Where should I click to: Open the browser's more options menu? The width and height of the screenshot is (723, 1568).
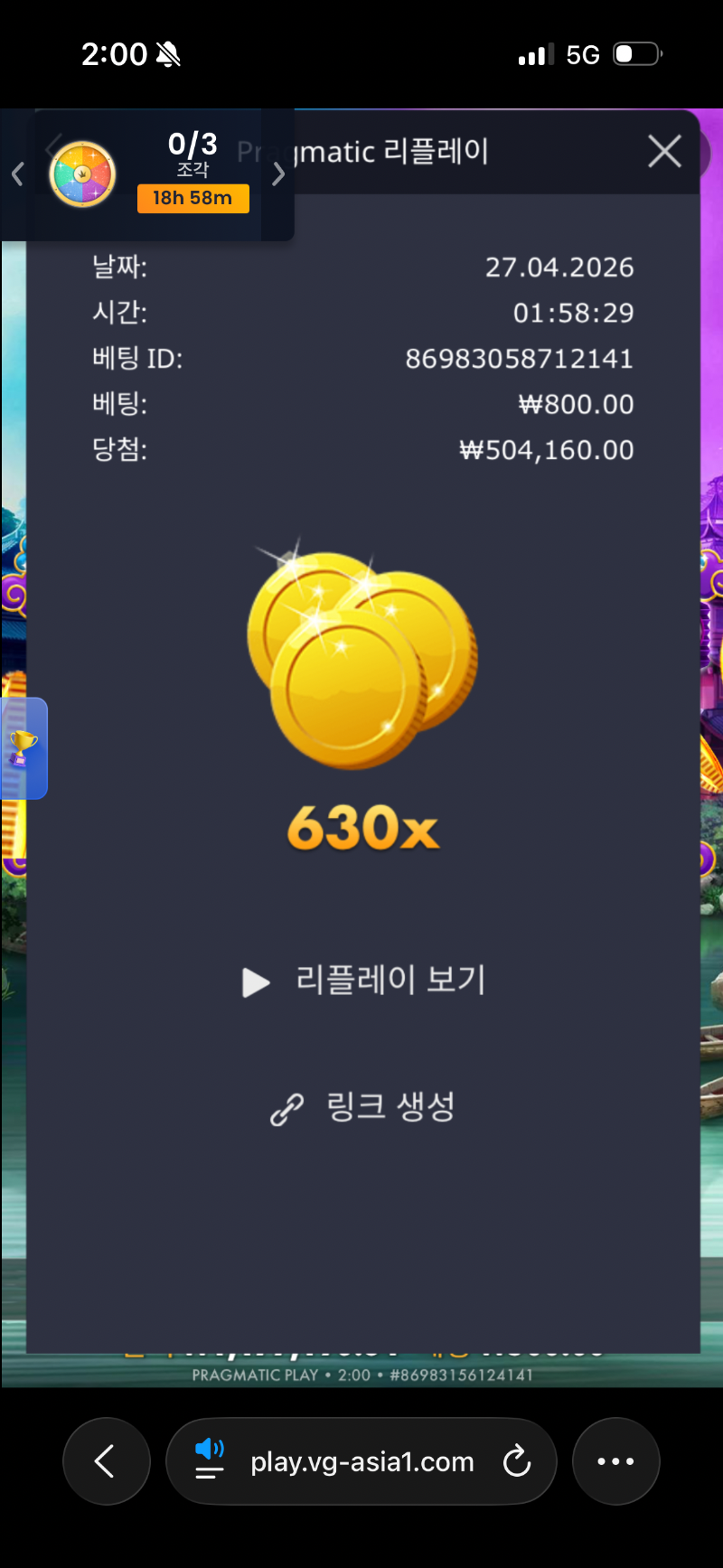[615, 1461]
